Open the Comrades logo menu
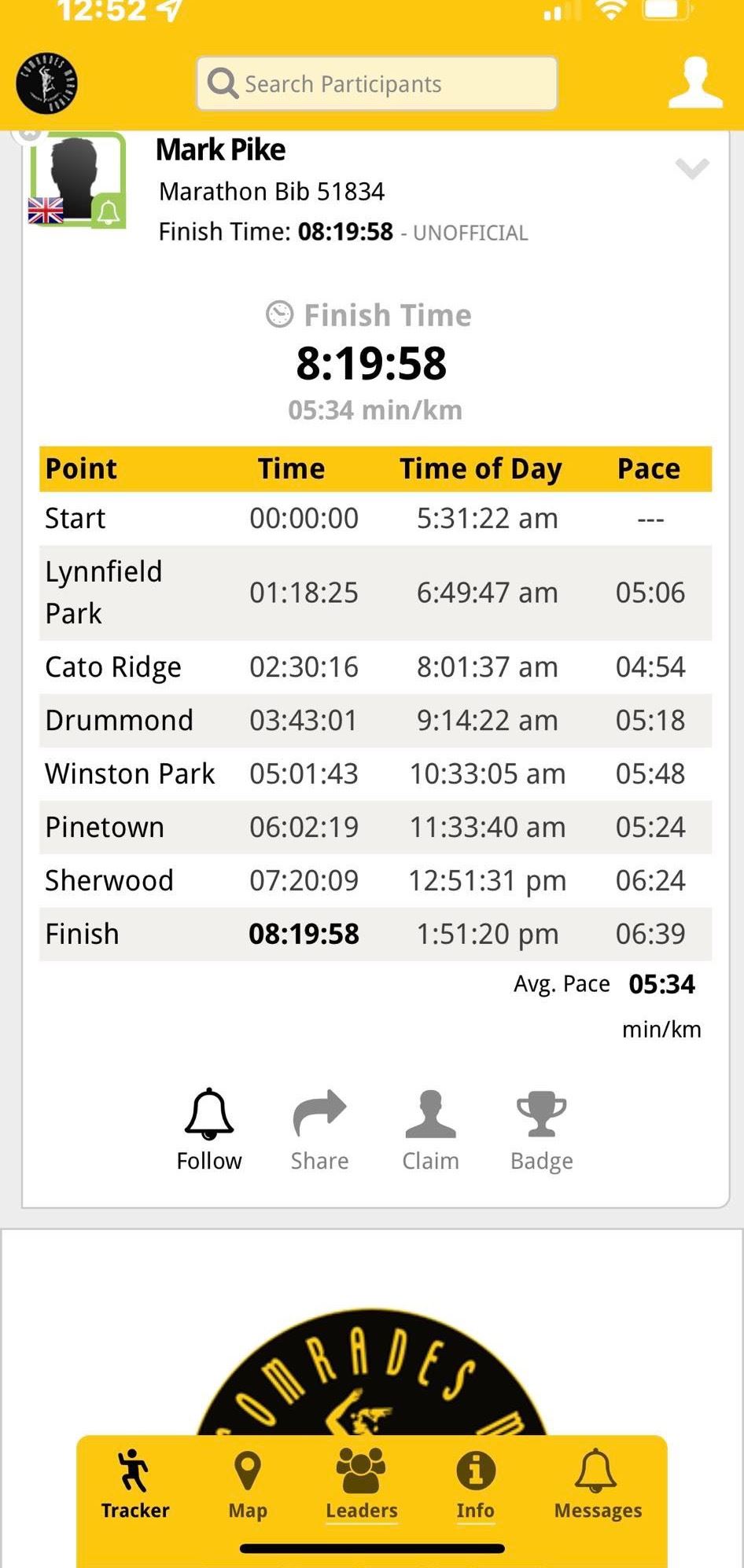The image size is (744, 1568). [x=47, y=83]
